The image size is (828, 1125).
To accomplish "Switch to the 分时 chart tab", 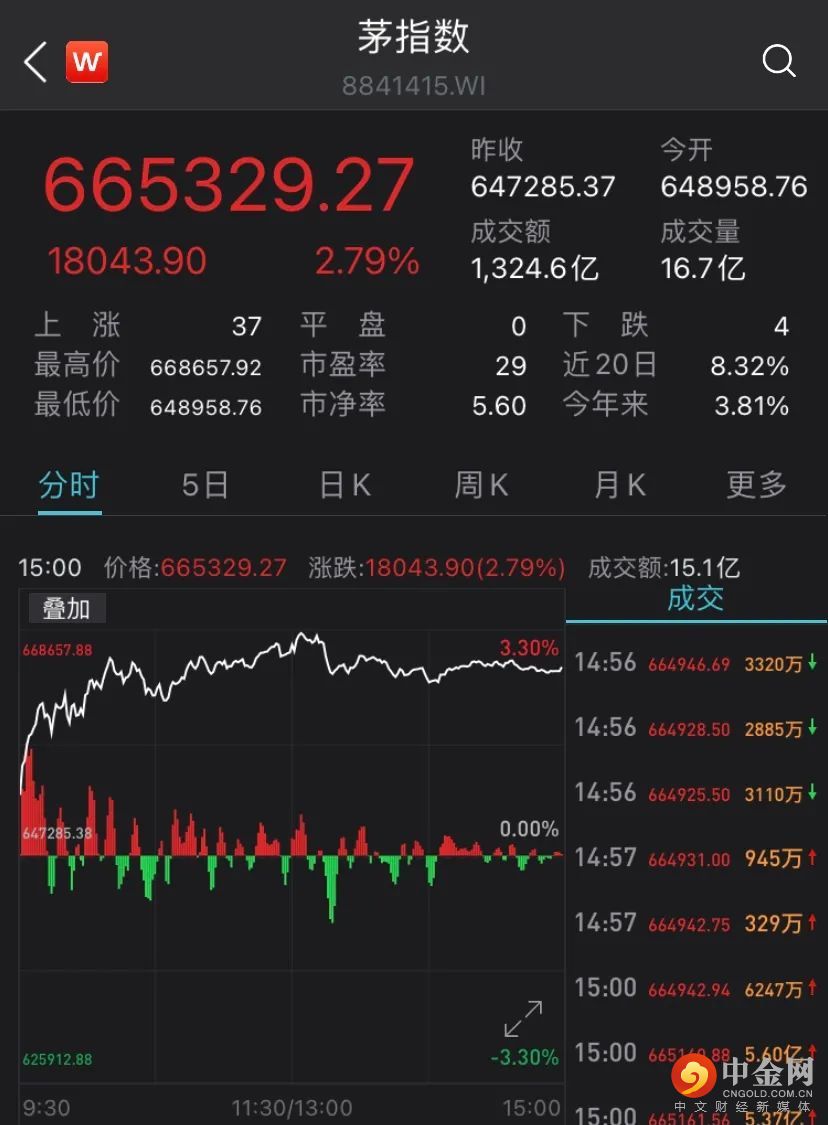I will pos(69,486).
